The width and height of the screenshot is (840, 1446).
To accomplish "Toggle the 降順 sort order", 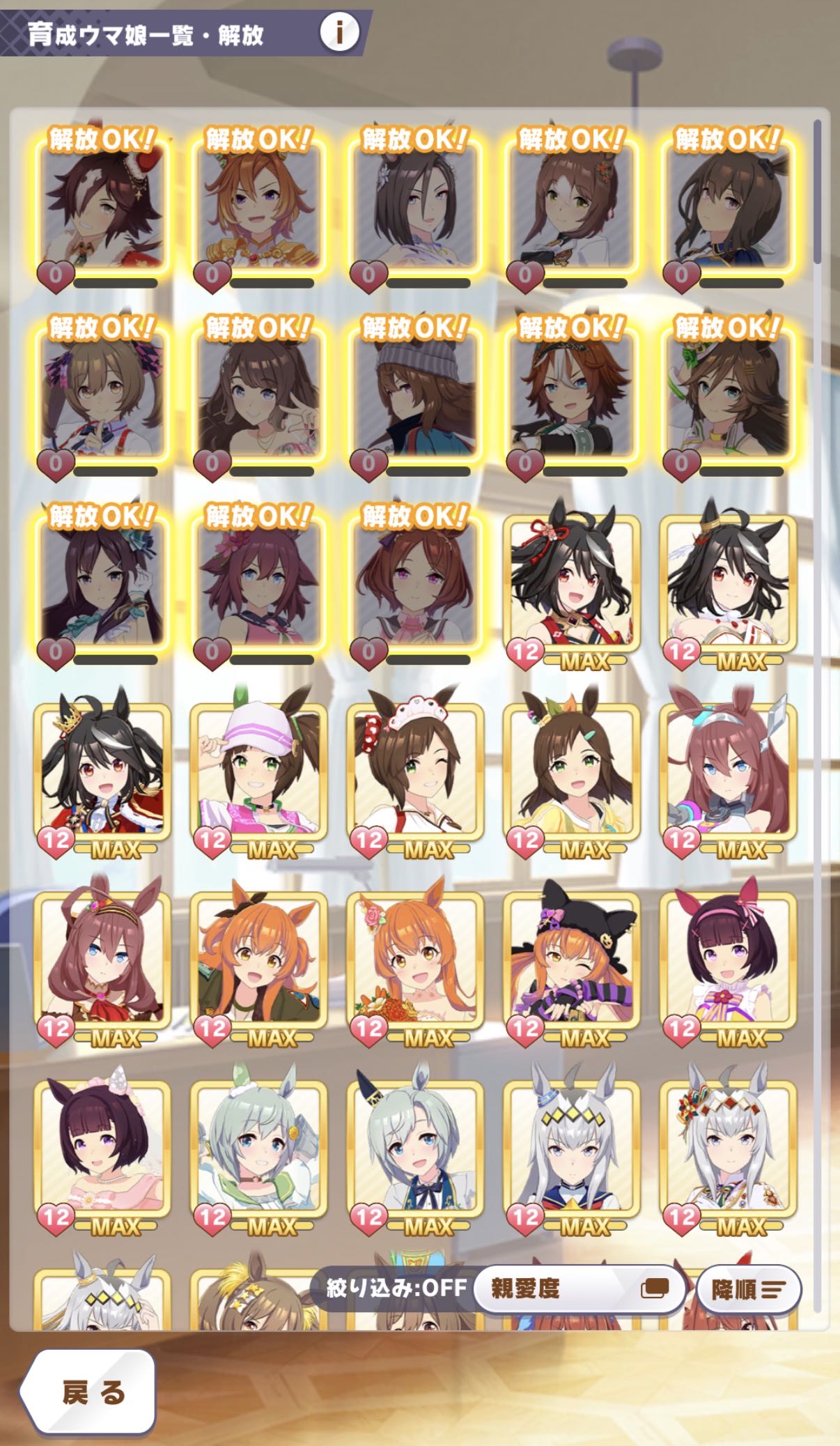I will tap(748, 1289).
